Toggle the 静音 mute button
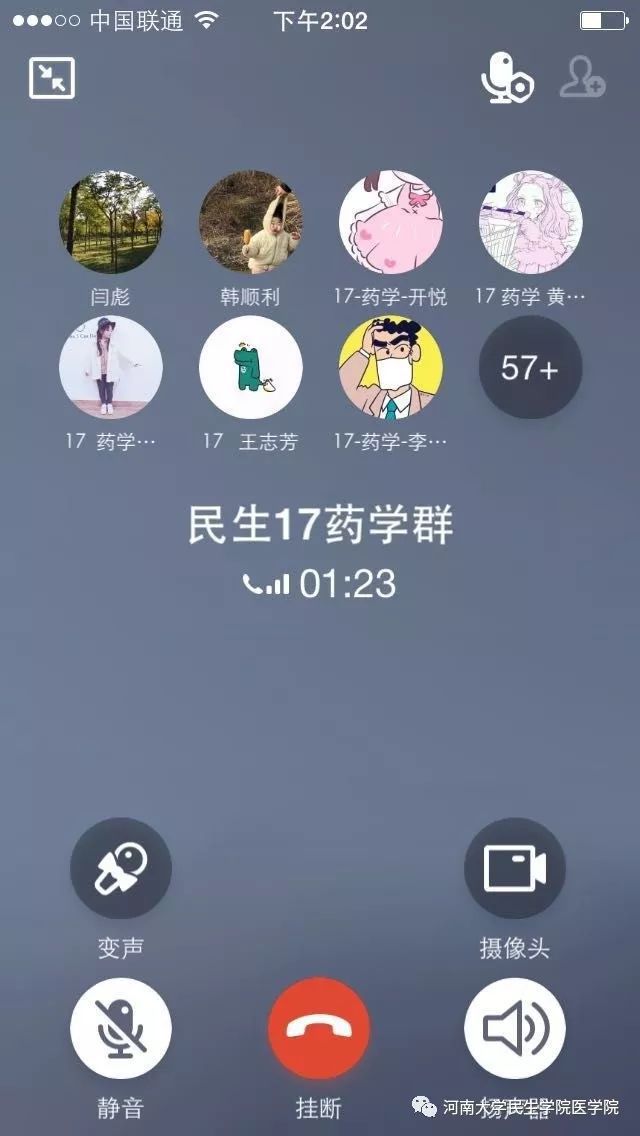 [121, 1028]
